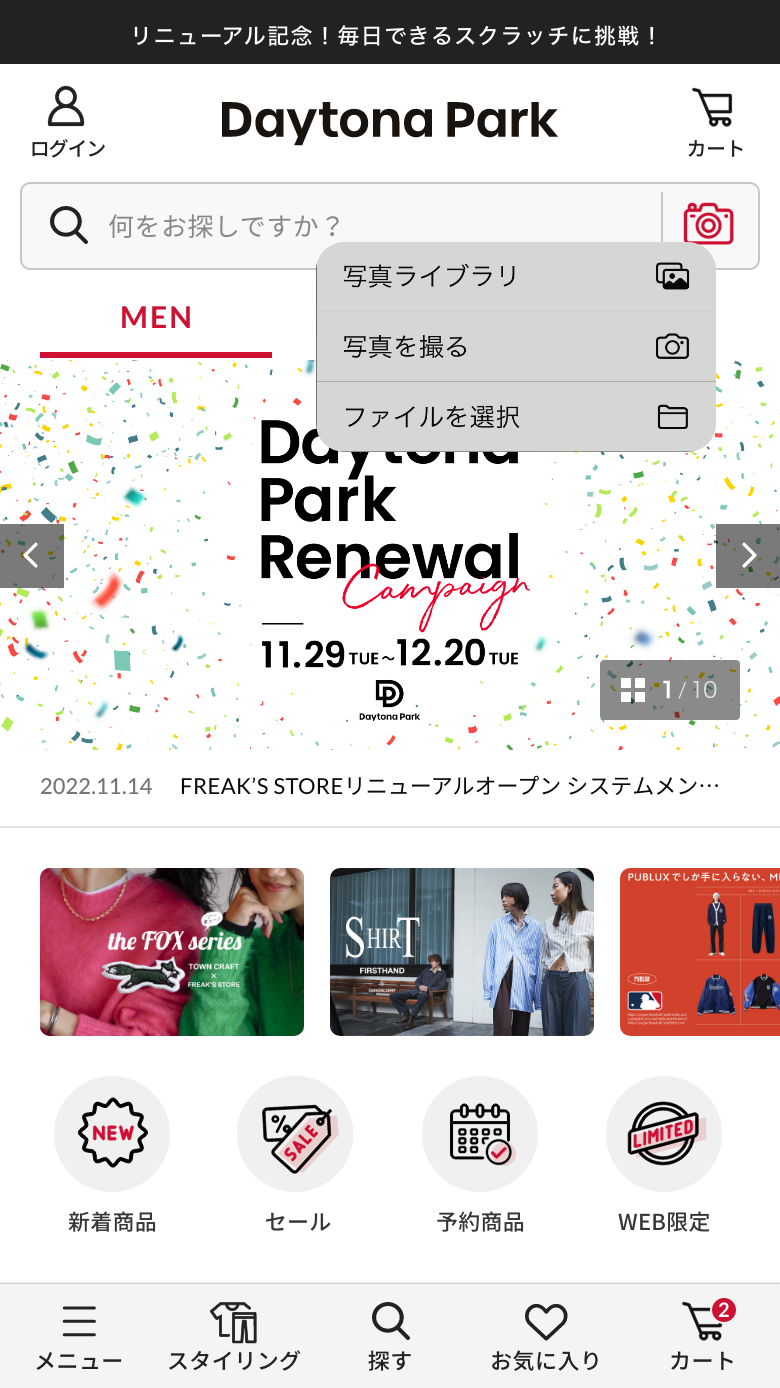Image resolution: width=780 pixels, height=1388 pixels.
Task: Advance to the next banner slide
Action: (x=748, y=556)
